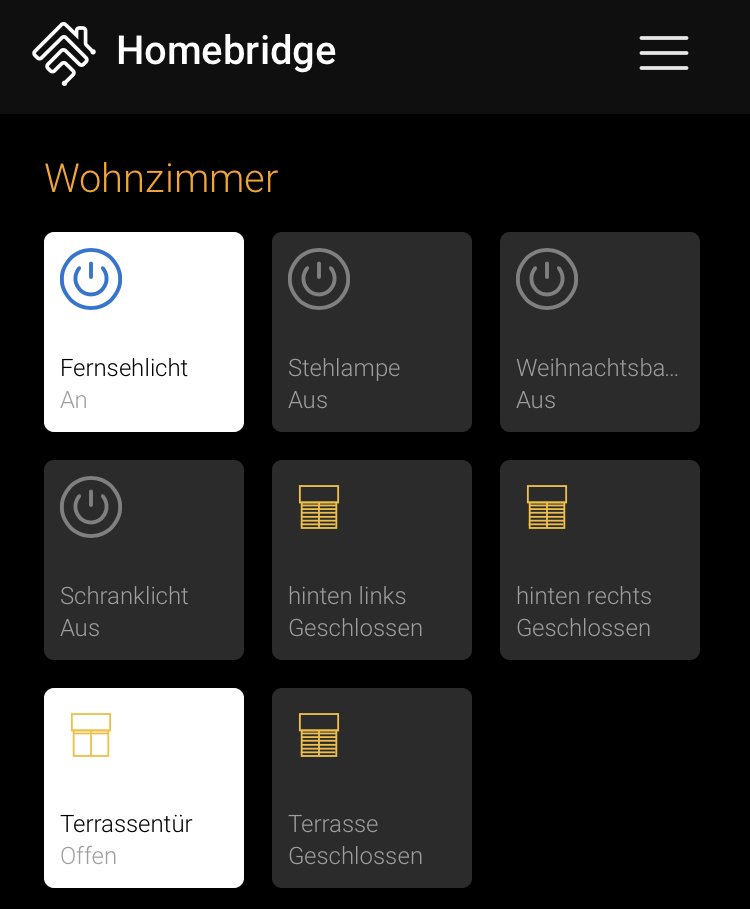This screenshot has height=909, width=750.
Task: Select the hinten rechts blind tile
Action: coord(600,560)
